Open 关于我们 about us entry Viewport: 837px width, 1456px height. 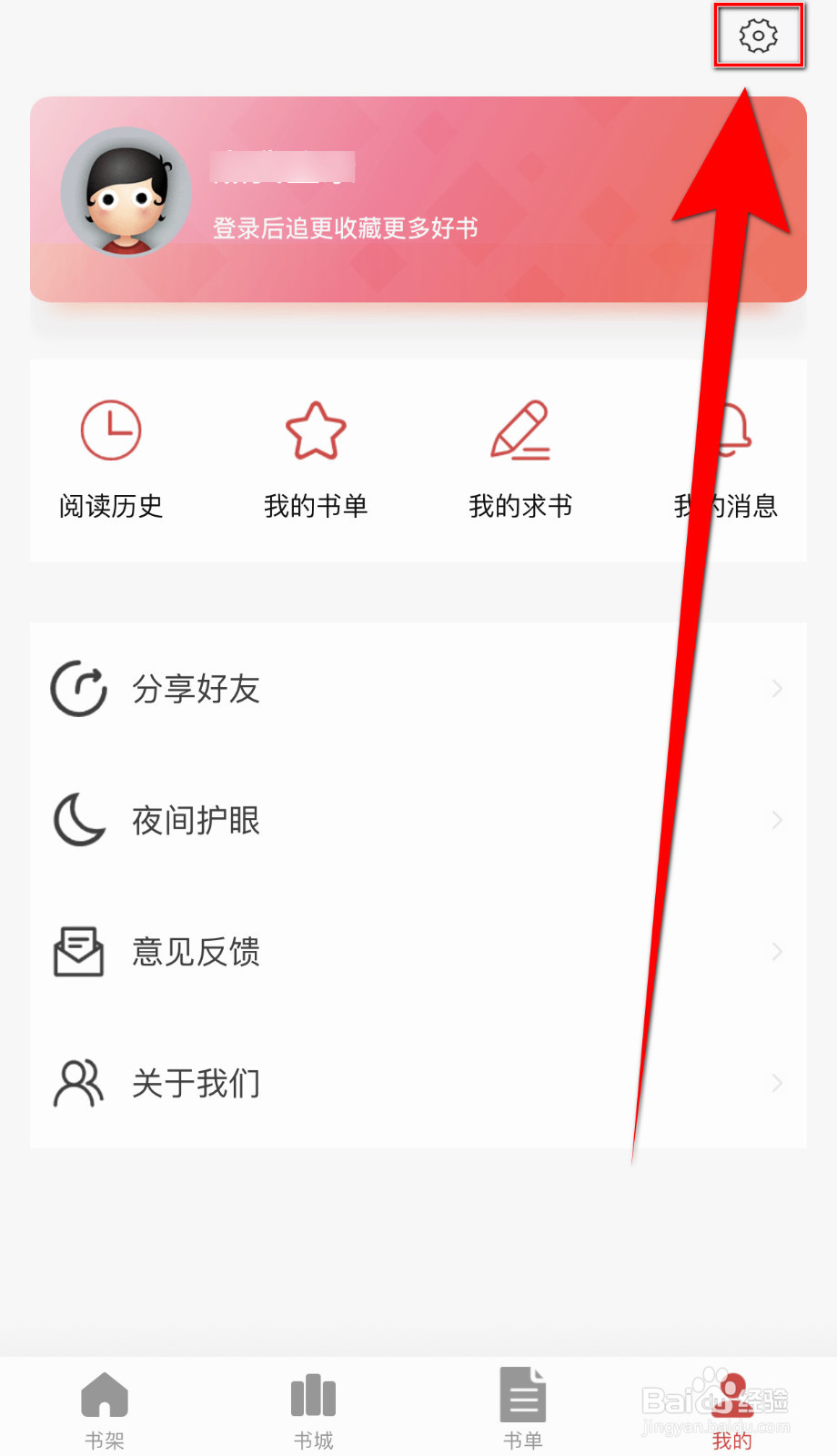[x=197, y=1083]
